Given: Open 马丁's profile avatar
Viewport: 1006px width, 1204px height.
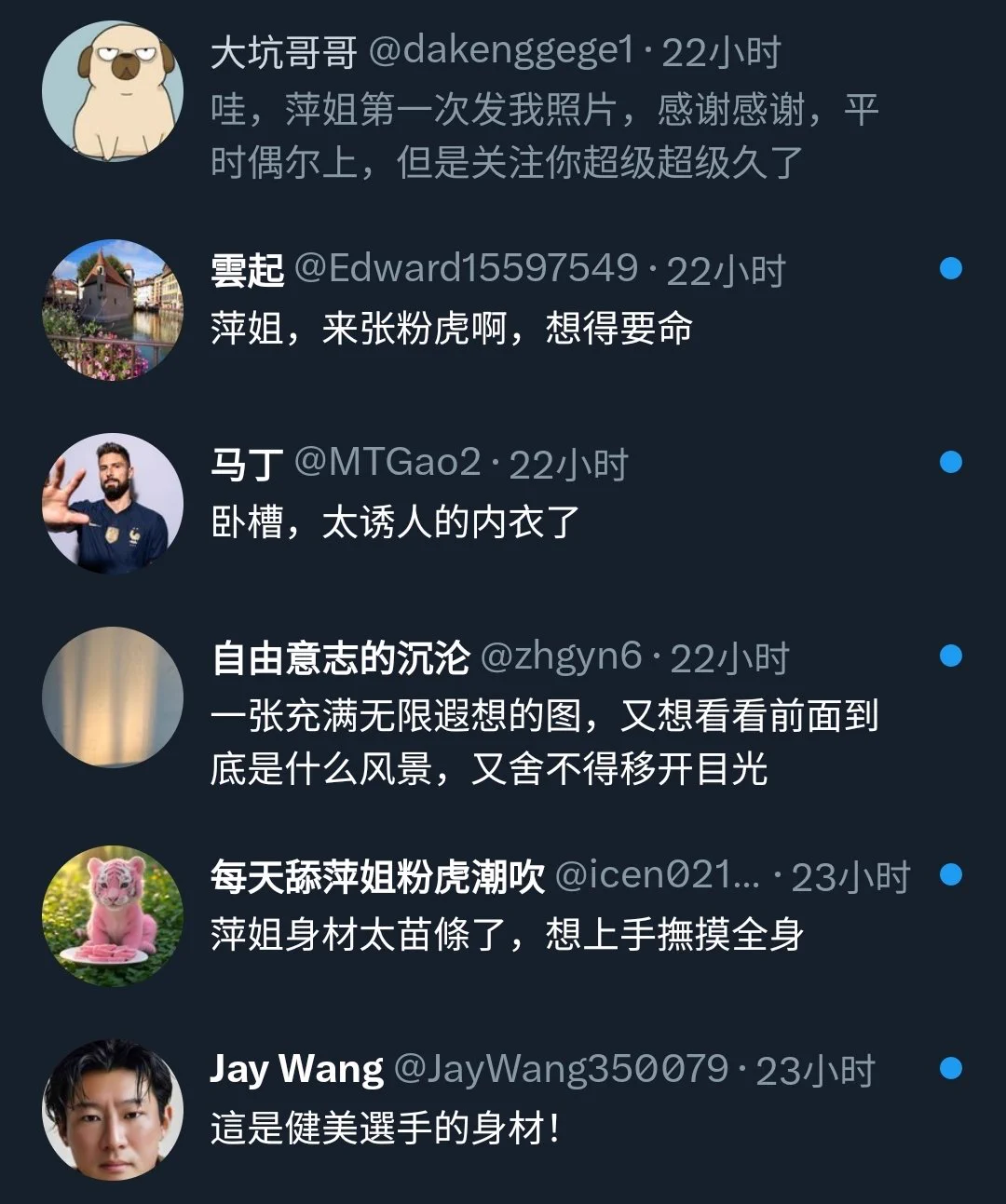Looking at the screenshot, I should pos(113,503).
